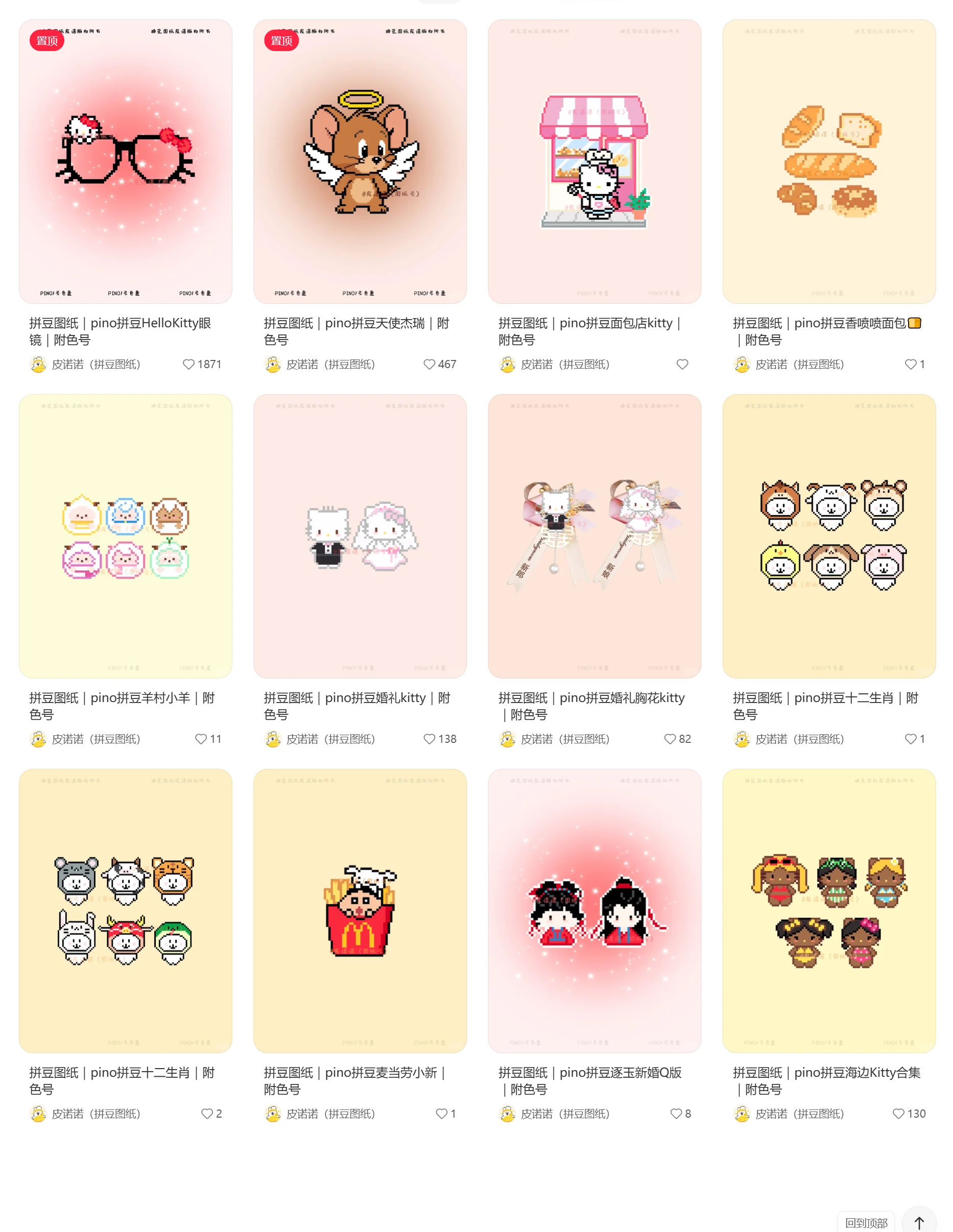Visit author 皮诺诺 under the 羊村小羊 post
This screenshot has width=953, height=1232.
click(x=96, y=739)
